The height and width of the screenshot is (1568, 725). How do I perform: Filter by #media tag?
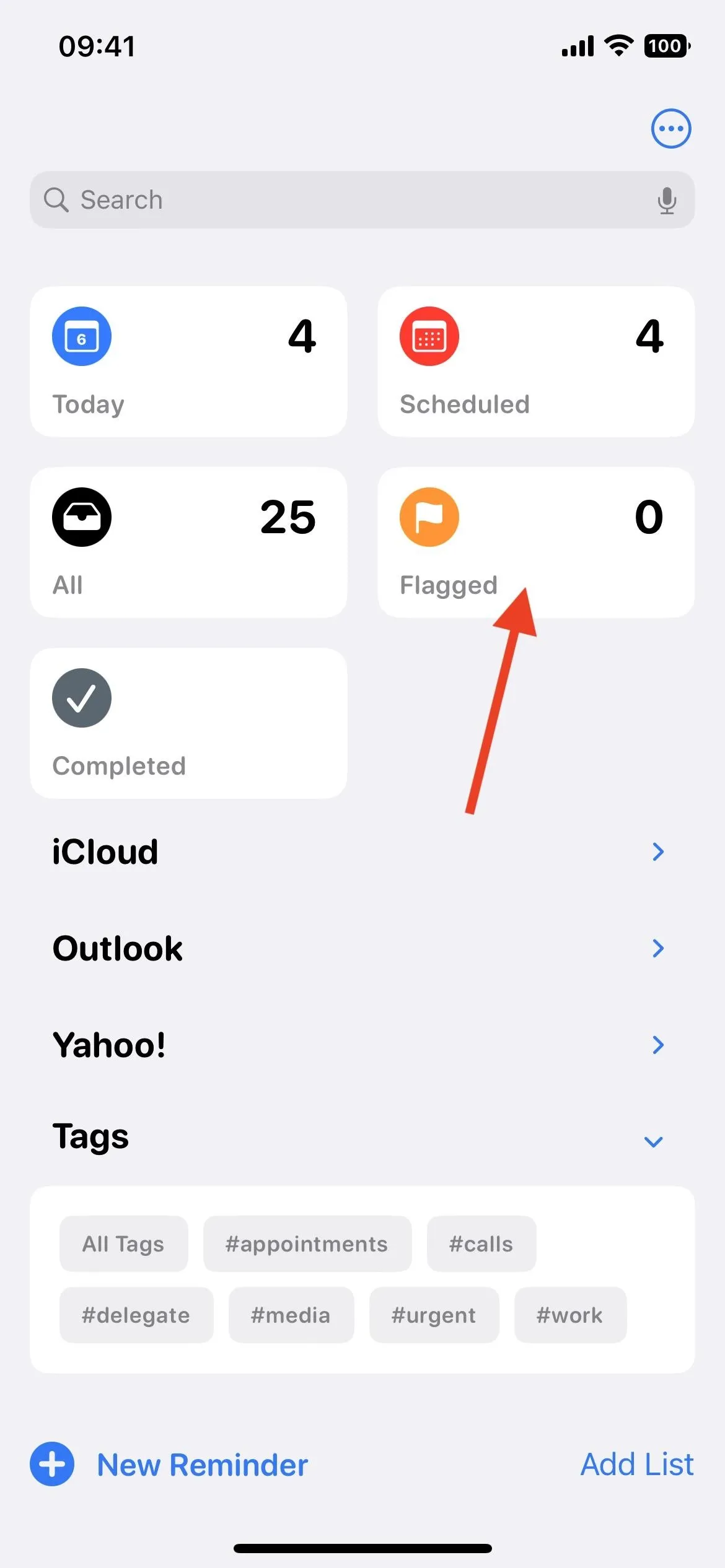[291, 1315]
